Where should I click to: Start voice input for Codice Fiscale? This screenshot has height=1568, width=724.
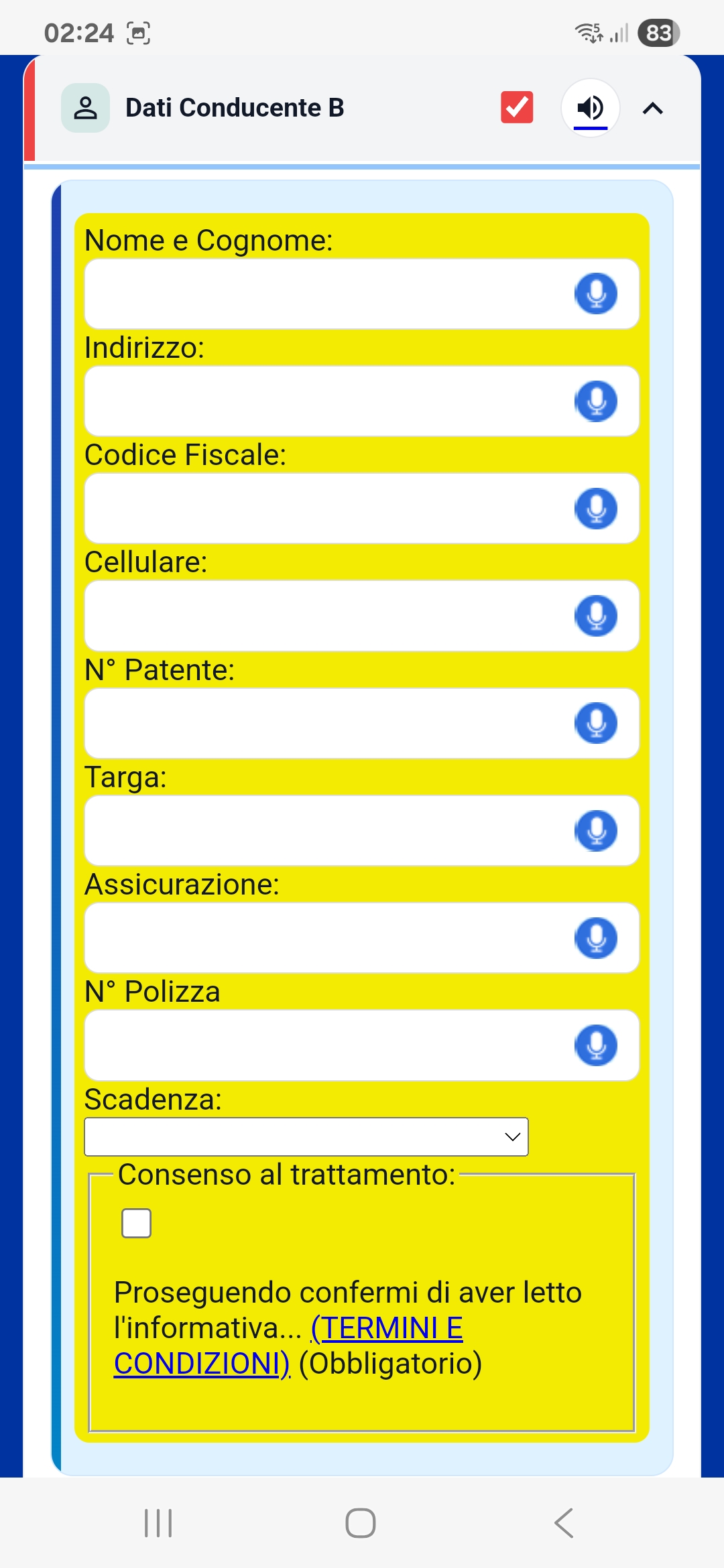[595, 509]
